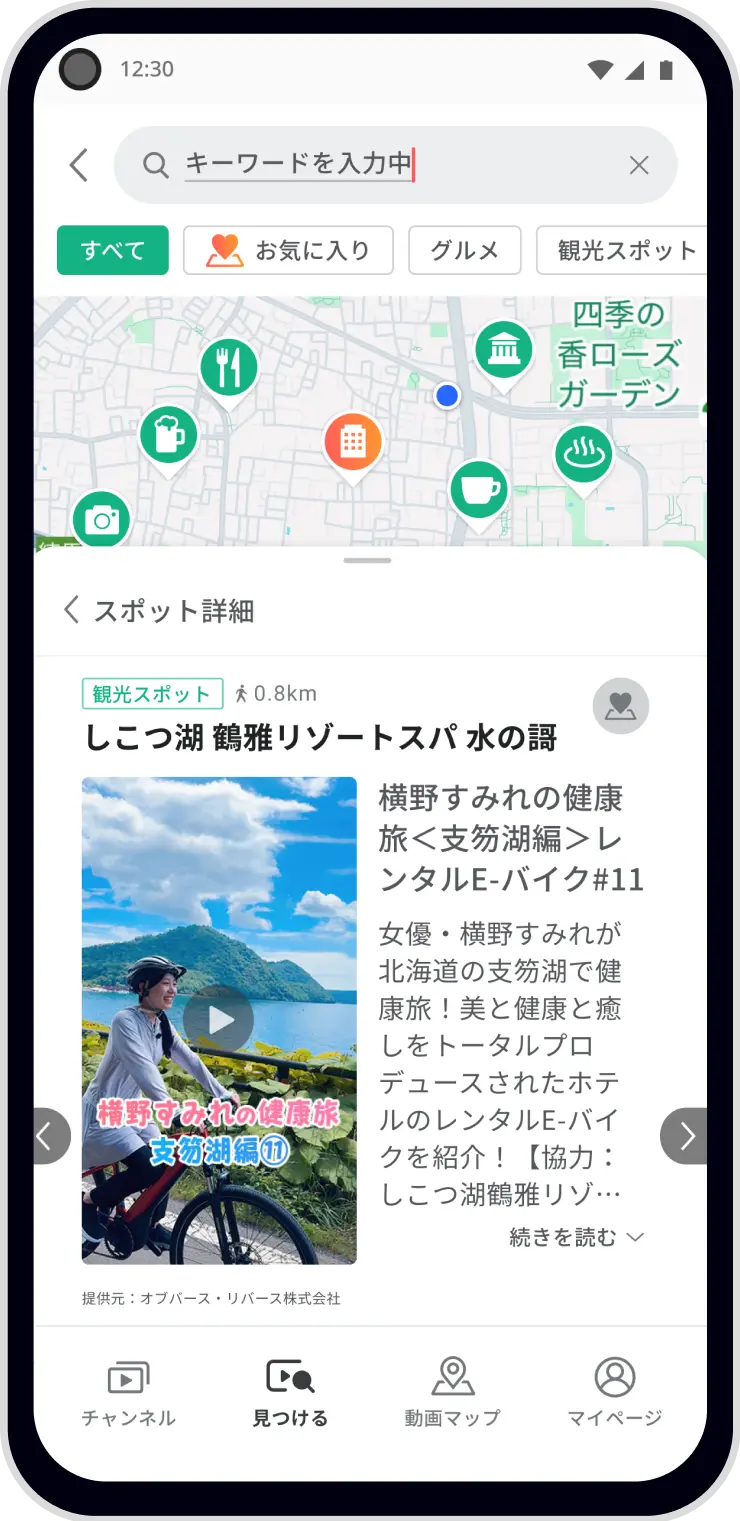740x1521 pixels.
Task: Filter results by グルメ
Action: (464, 250)
